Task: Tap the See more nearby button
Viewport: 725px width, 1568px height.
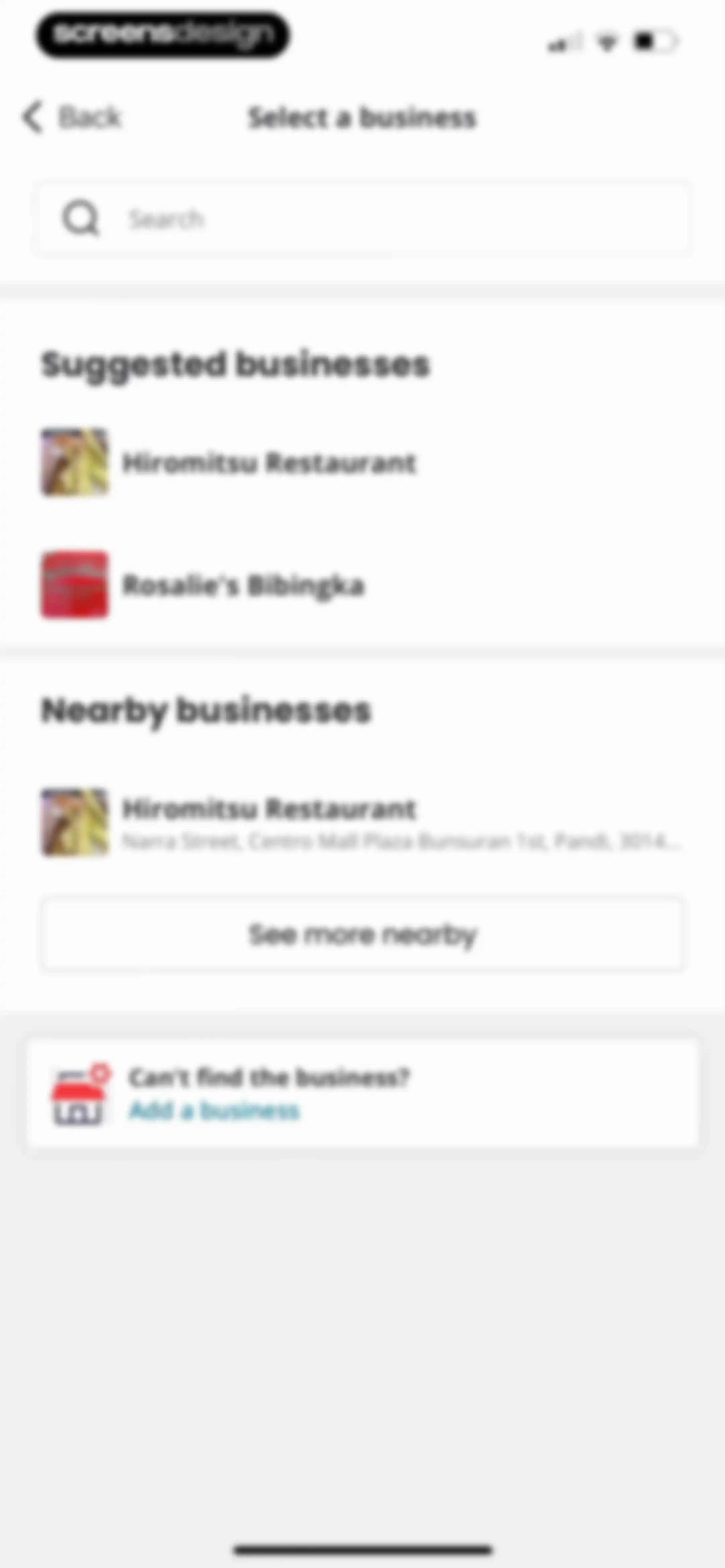Action: pos(362,934)
